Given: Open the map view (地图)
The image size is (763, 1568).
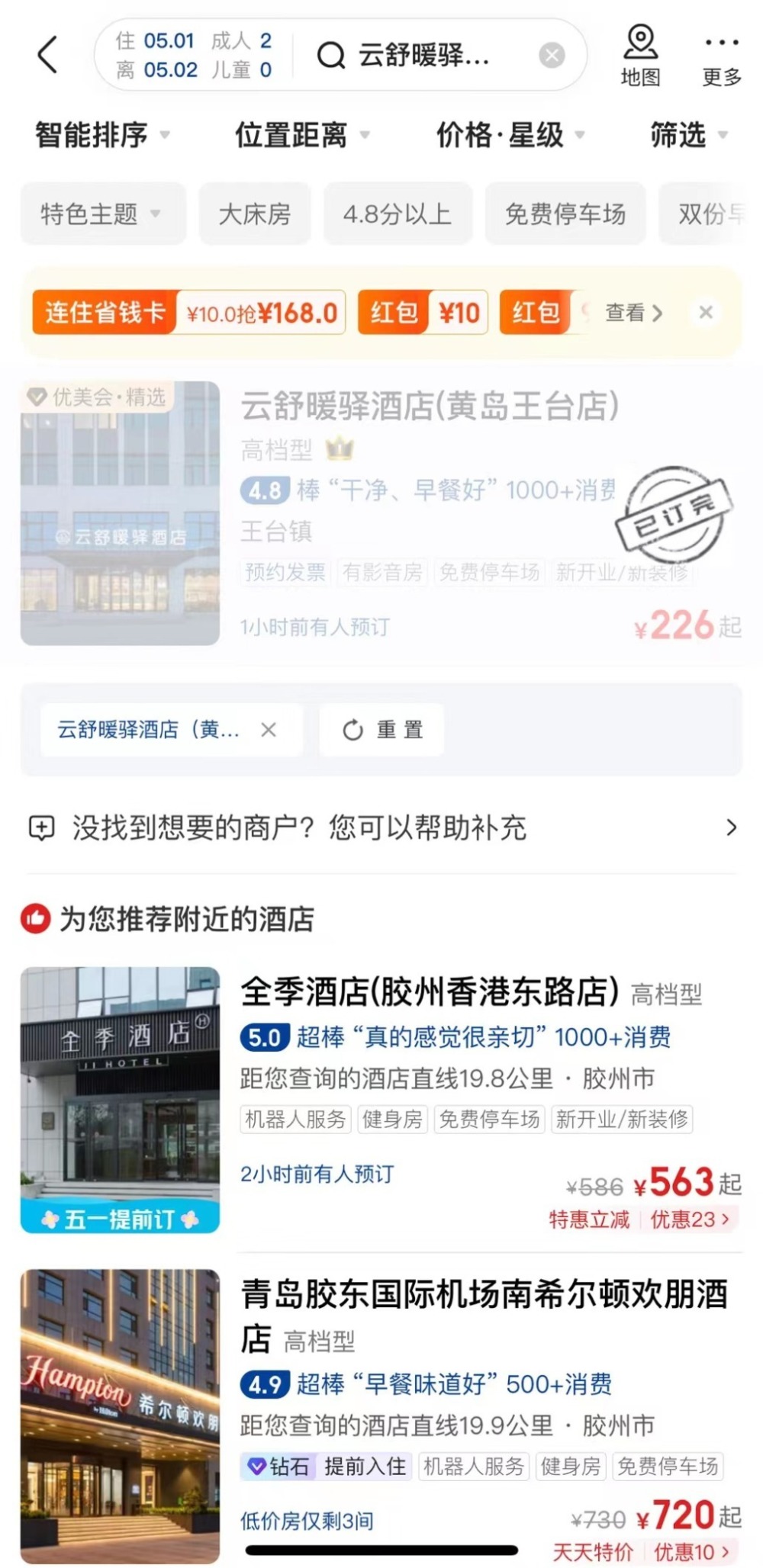Looking at the screenshot, I should pyautogui.click(x=640, y=55).
